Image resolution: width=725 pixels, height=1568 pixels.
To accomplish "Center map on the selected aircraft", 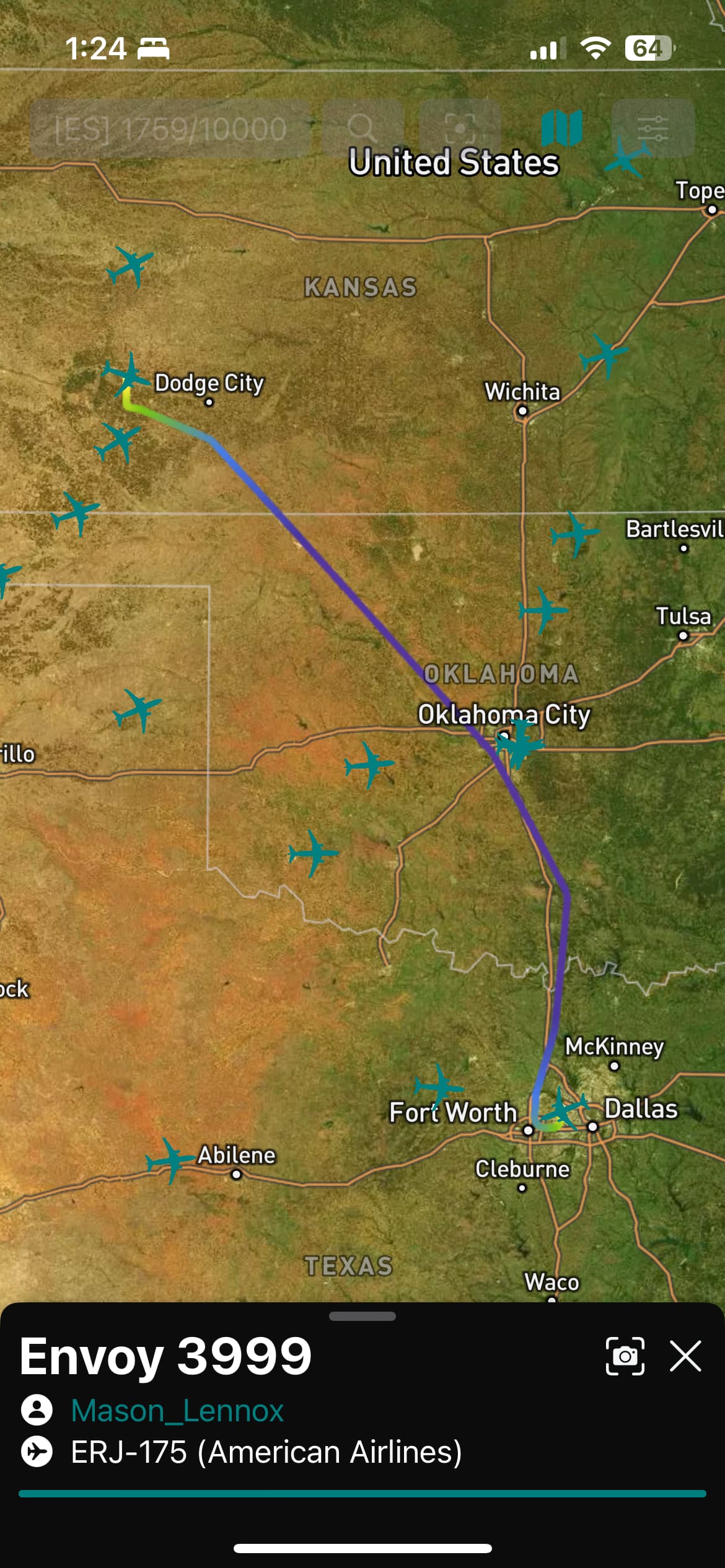I will 460,128.
